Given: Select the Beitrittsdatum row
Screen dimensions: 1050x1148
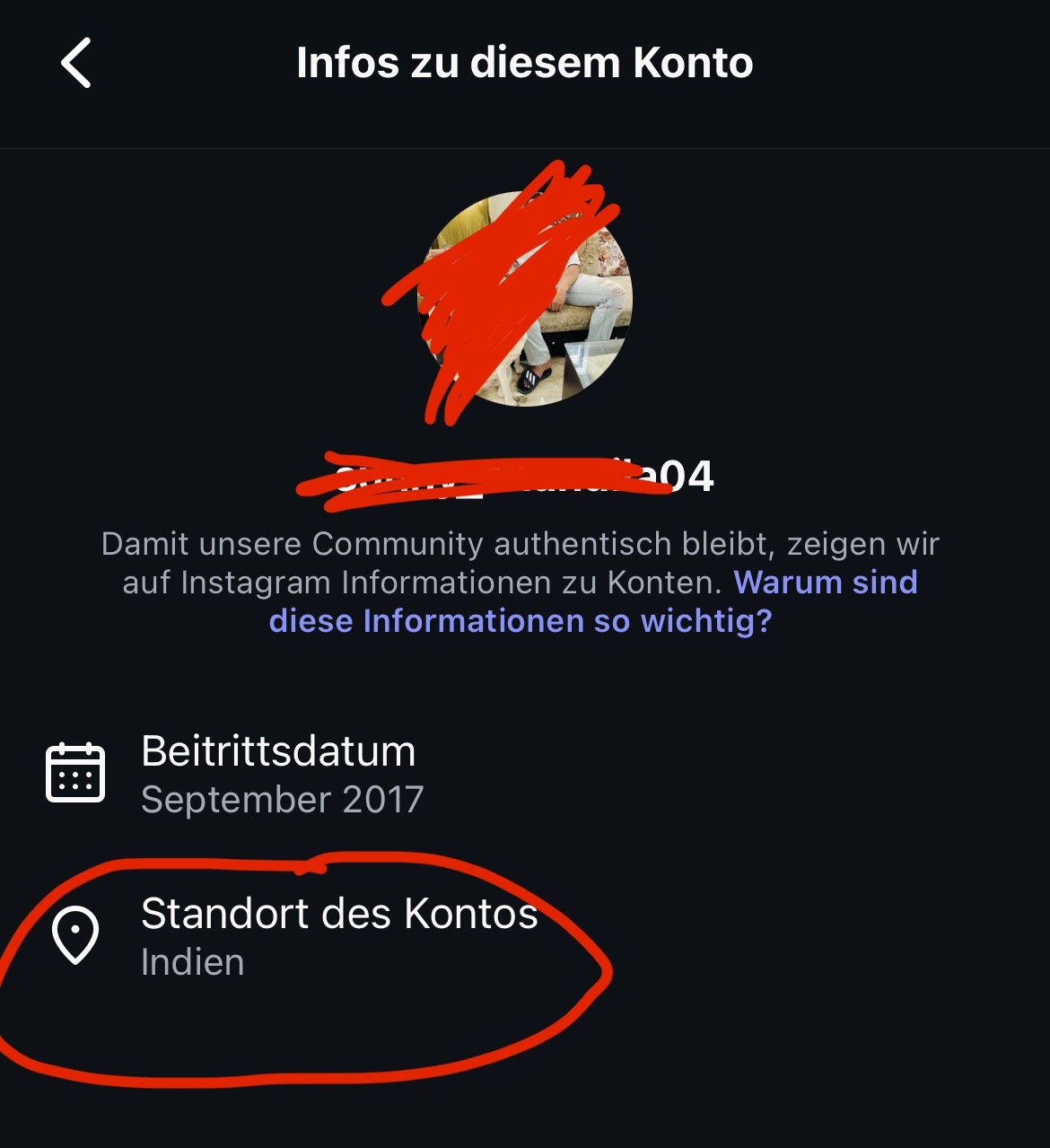Looking at the screenshot, I should (279, 751).
